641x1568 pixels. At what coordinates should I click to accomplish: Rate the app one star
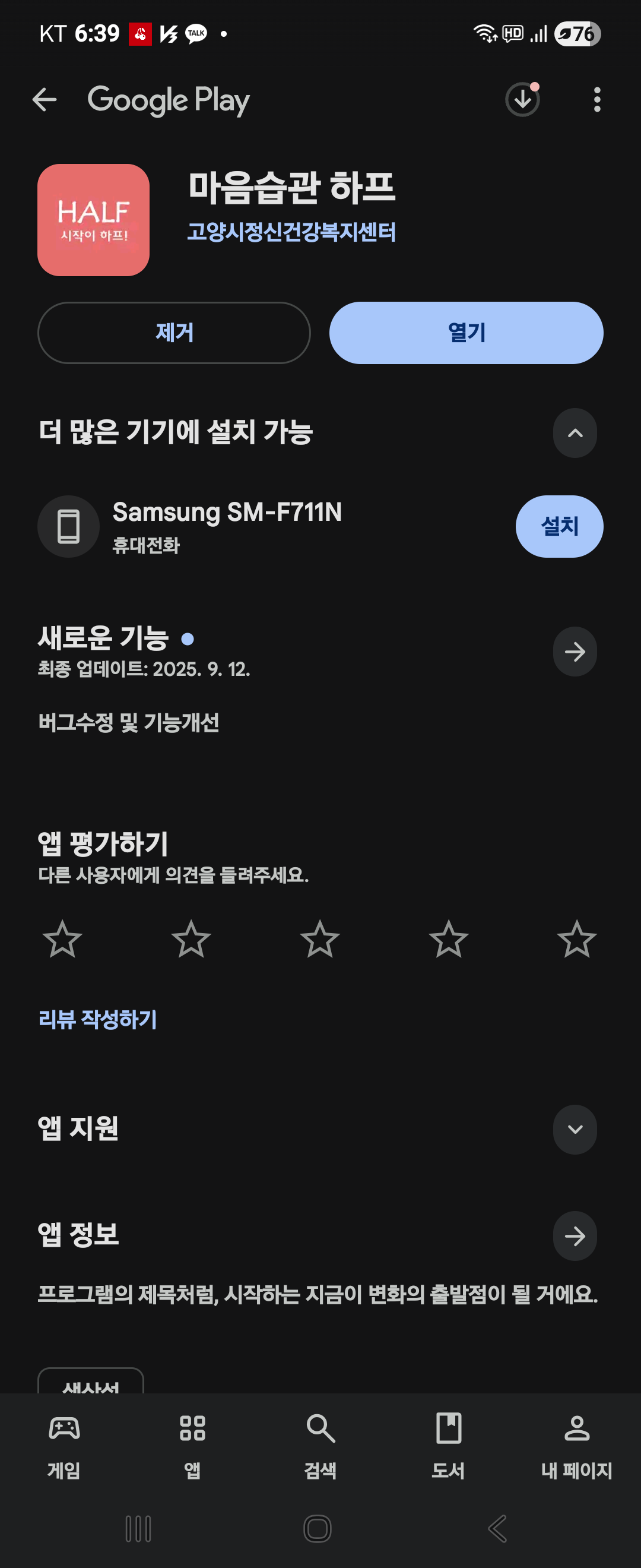(63, 939)
